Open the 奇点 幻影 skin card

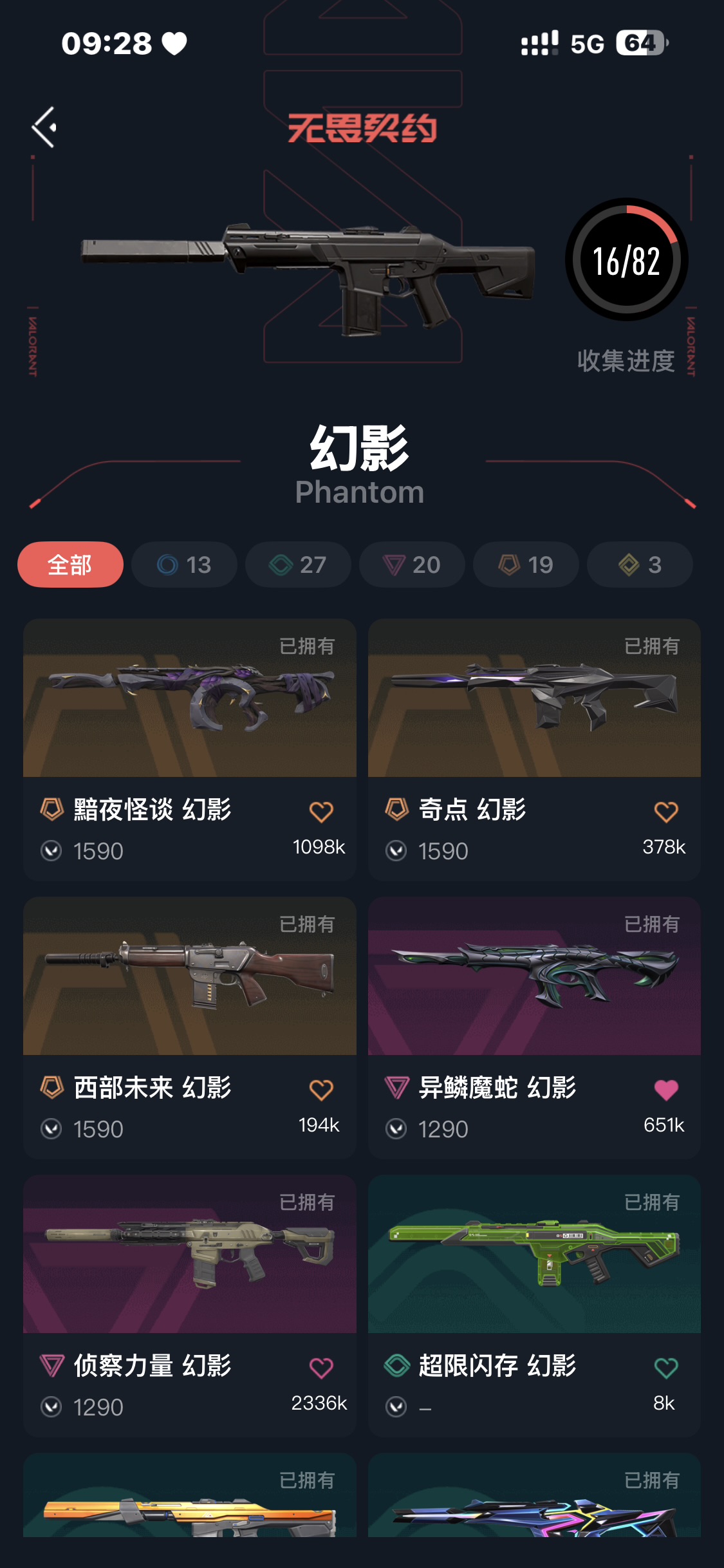[534, 698]
